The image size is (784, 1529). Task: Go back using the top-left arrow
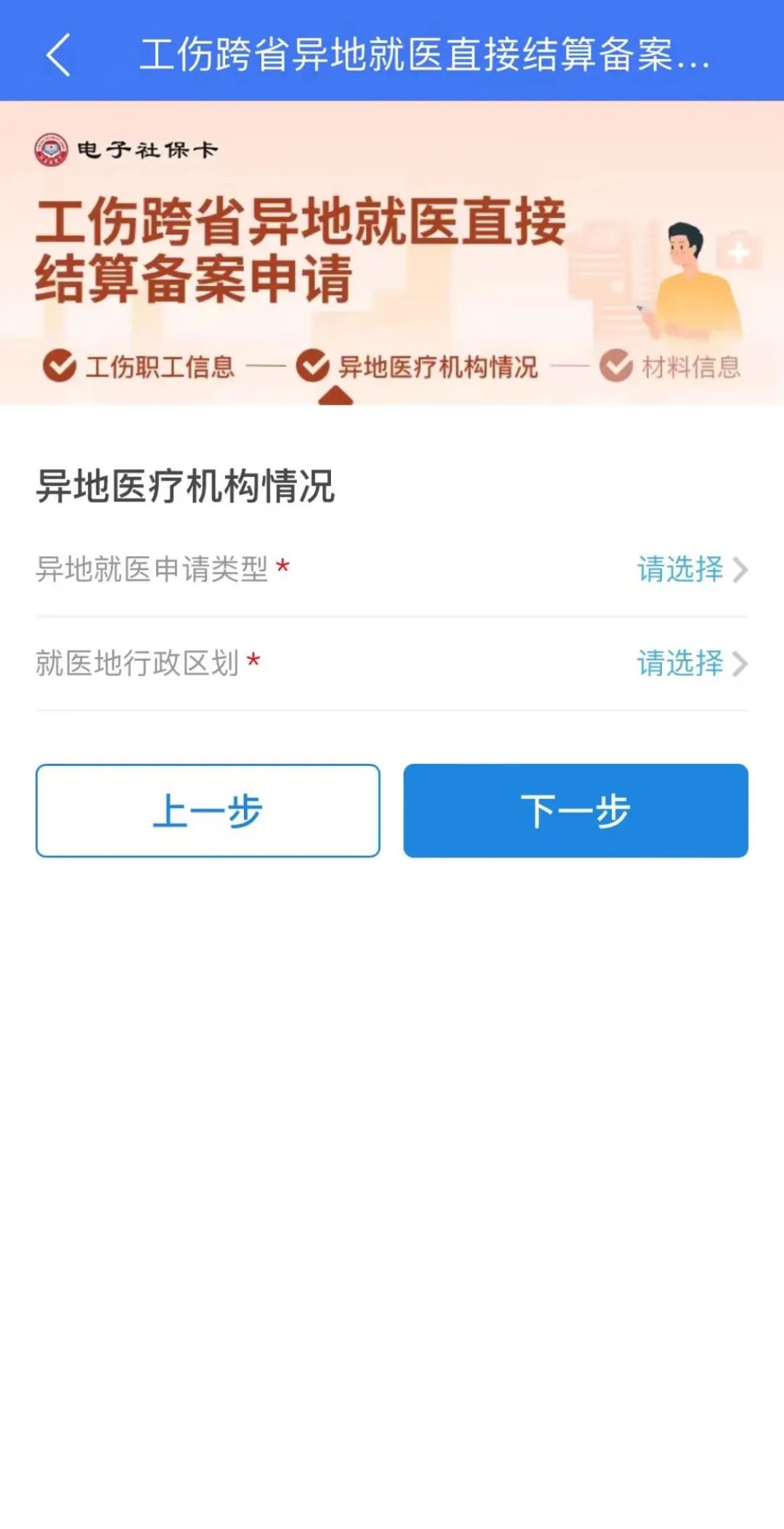coord(58,55)
